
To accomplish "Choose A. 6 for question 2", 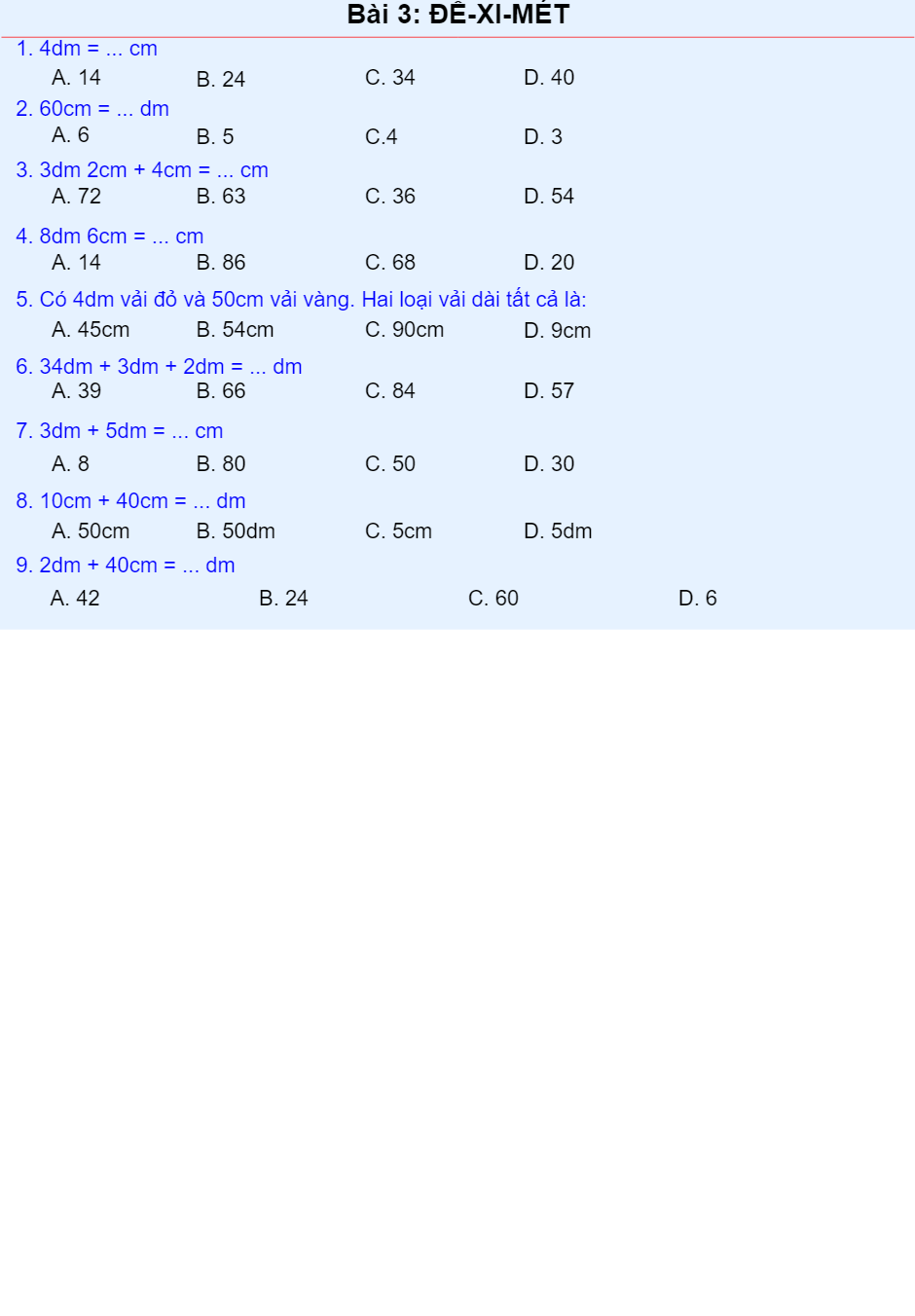I will pyautogui.click(x=70, y=135).
